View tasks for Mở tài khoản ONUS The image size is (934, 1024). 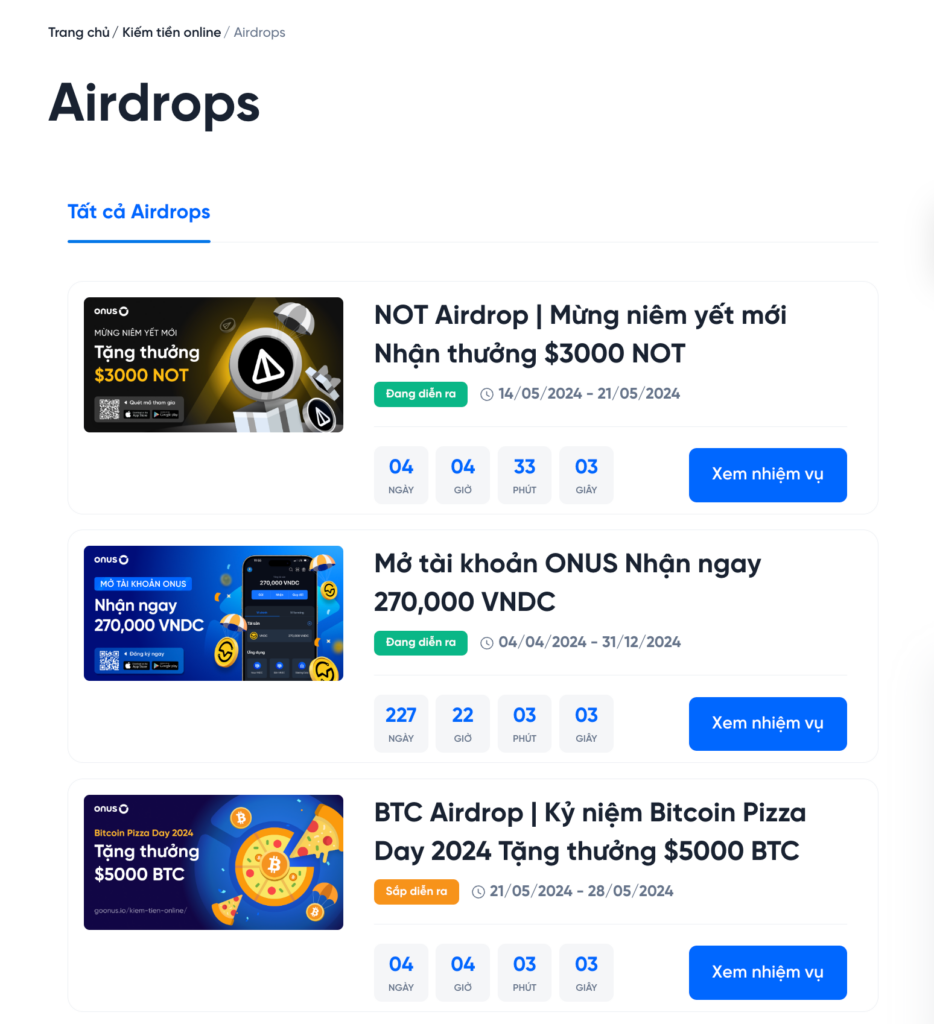point(767,723)
